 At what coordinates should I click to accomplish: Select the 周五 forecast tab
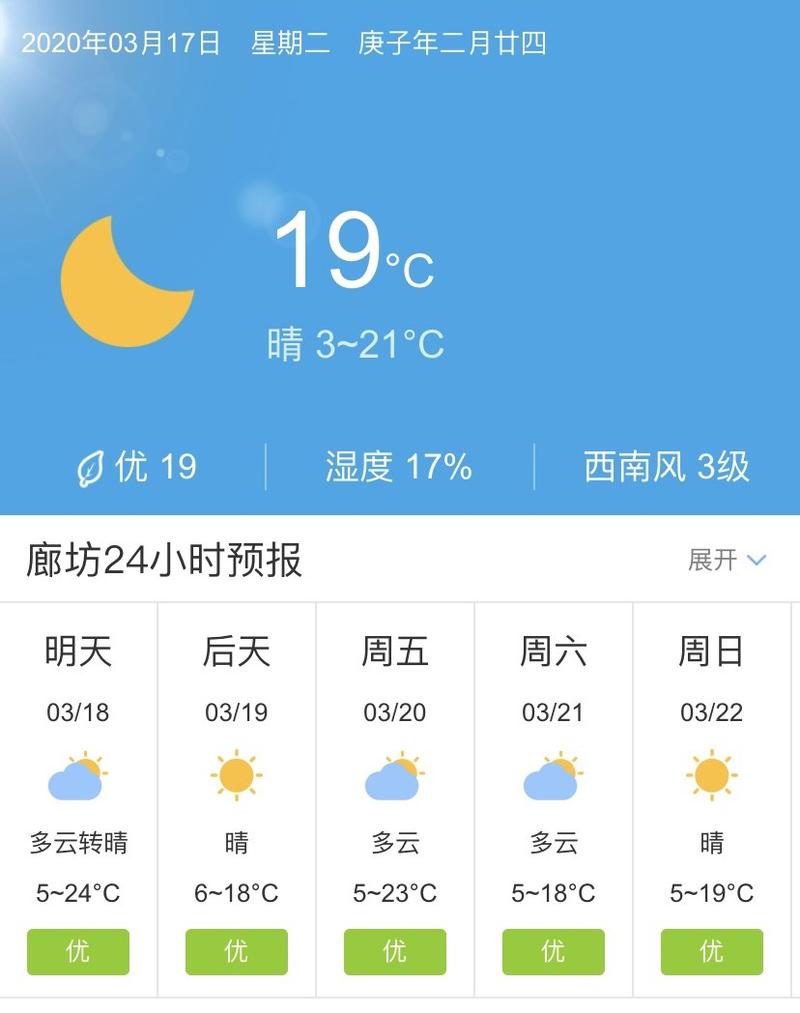[x=395, y=651]
